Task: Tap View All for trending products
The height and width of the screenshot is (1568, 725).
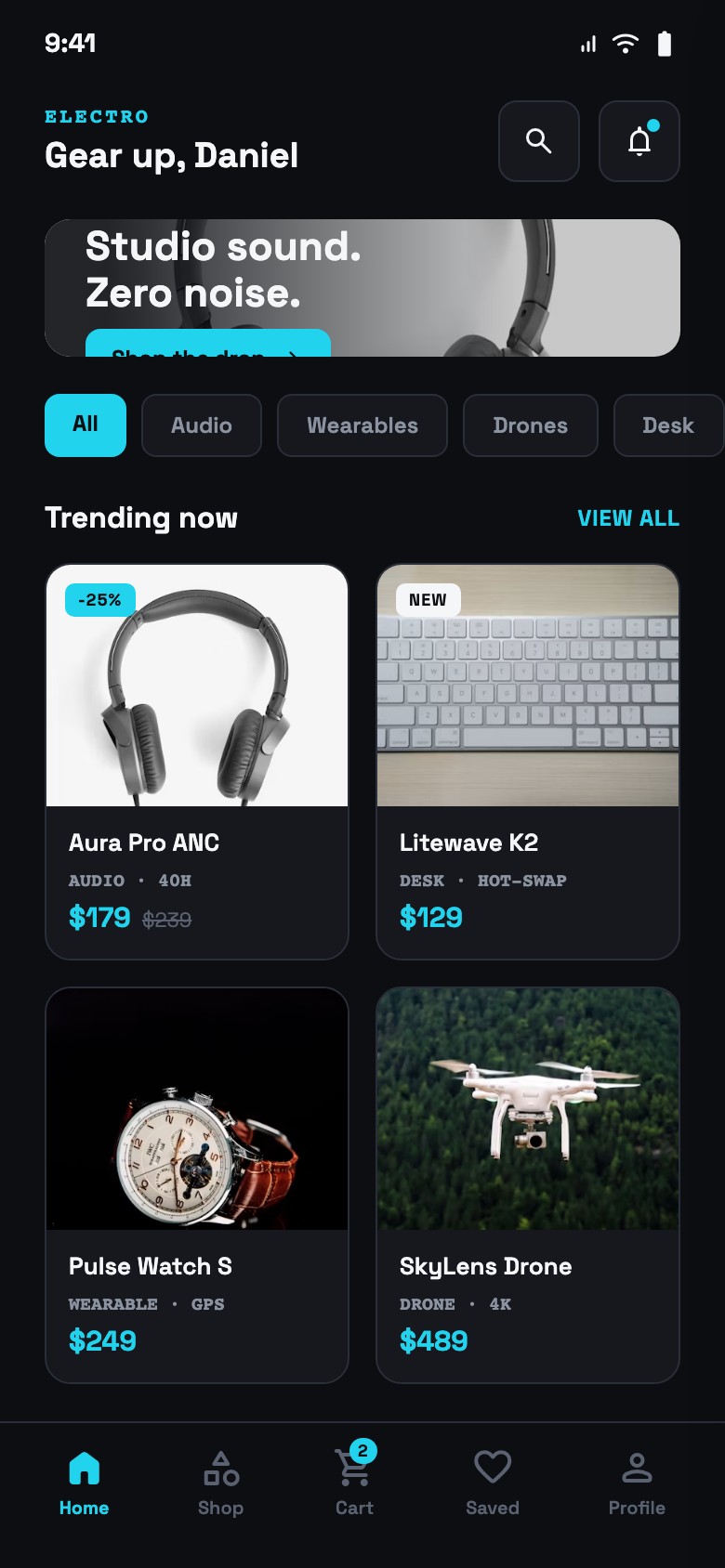Action: pyautogui.click(x=628, y=518)
